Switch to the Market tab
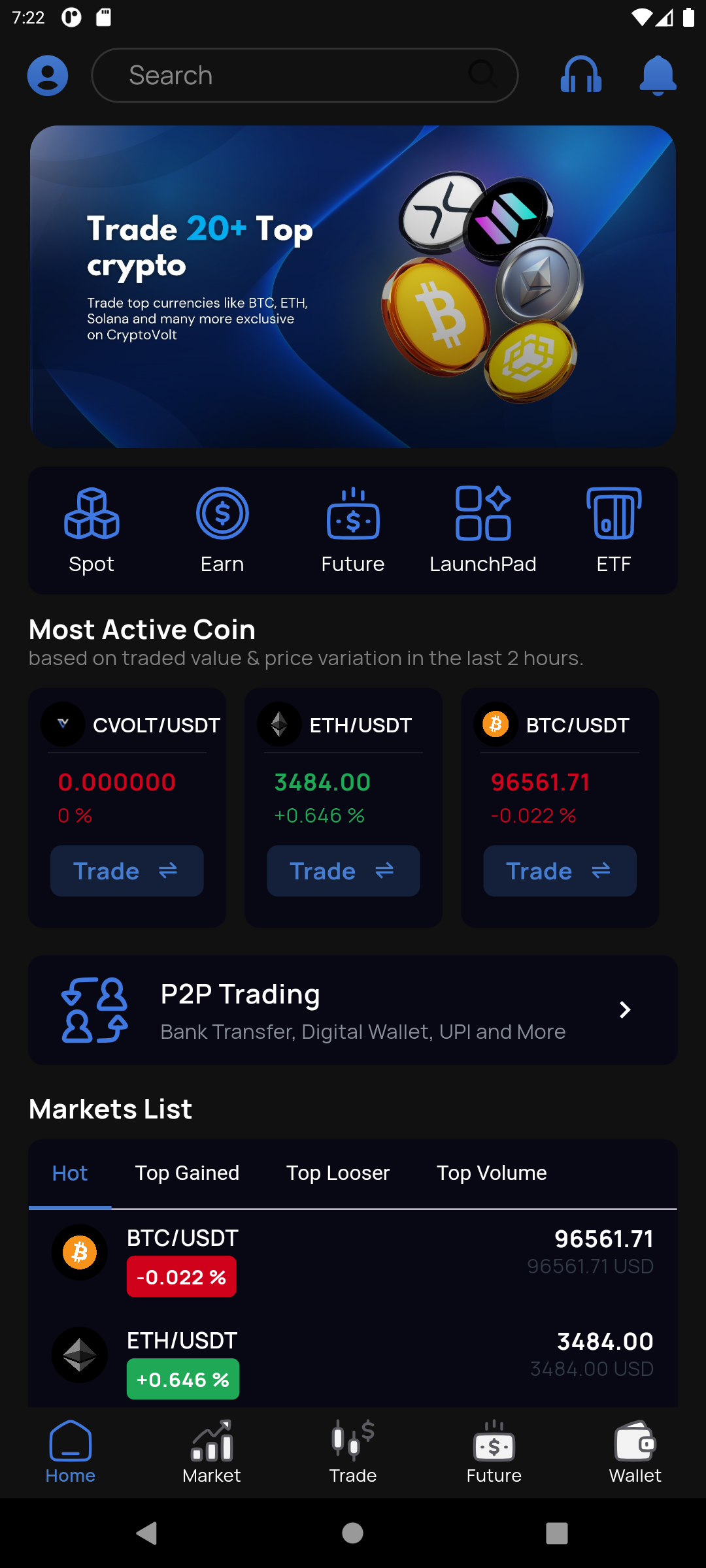 (212, 1452)
